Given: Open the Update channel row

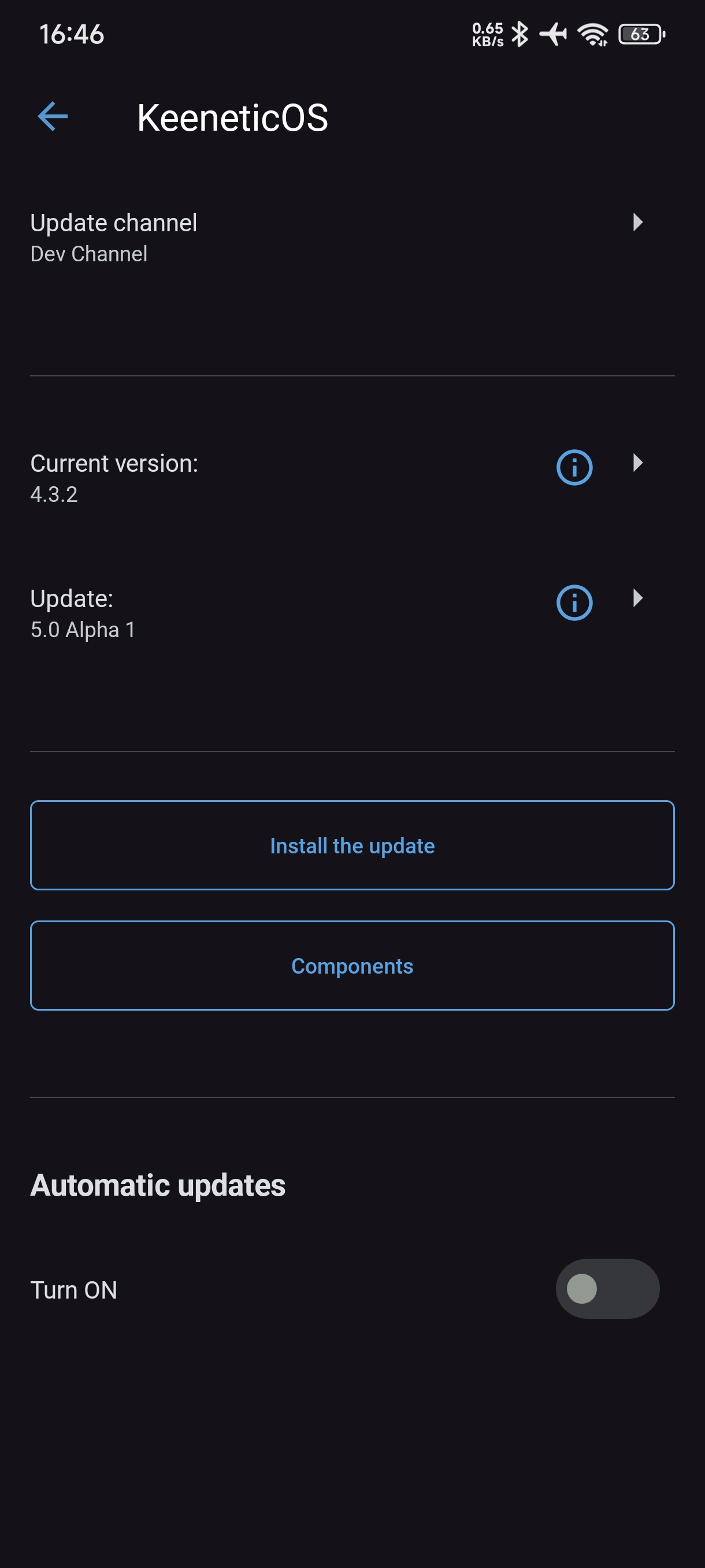Looking at the screenshot, I should 352,238.
